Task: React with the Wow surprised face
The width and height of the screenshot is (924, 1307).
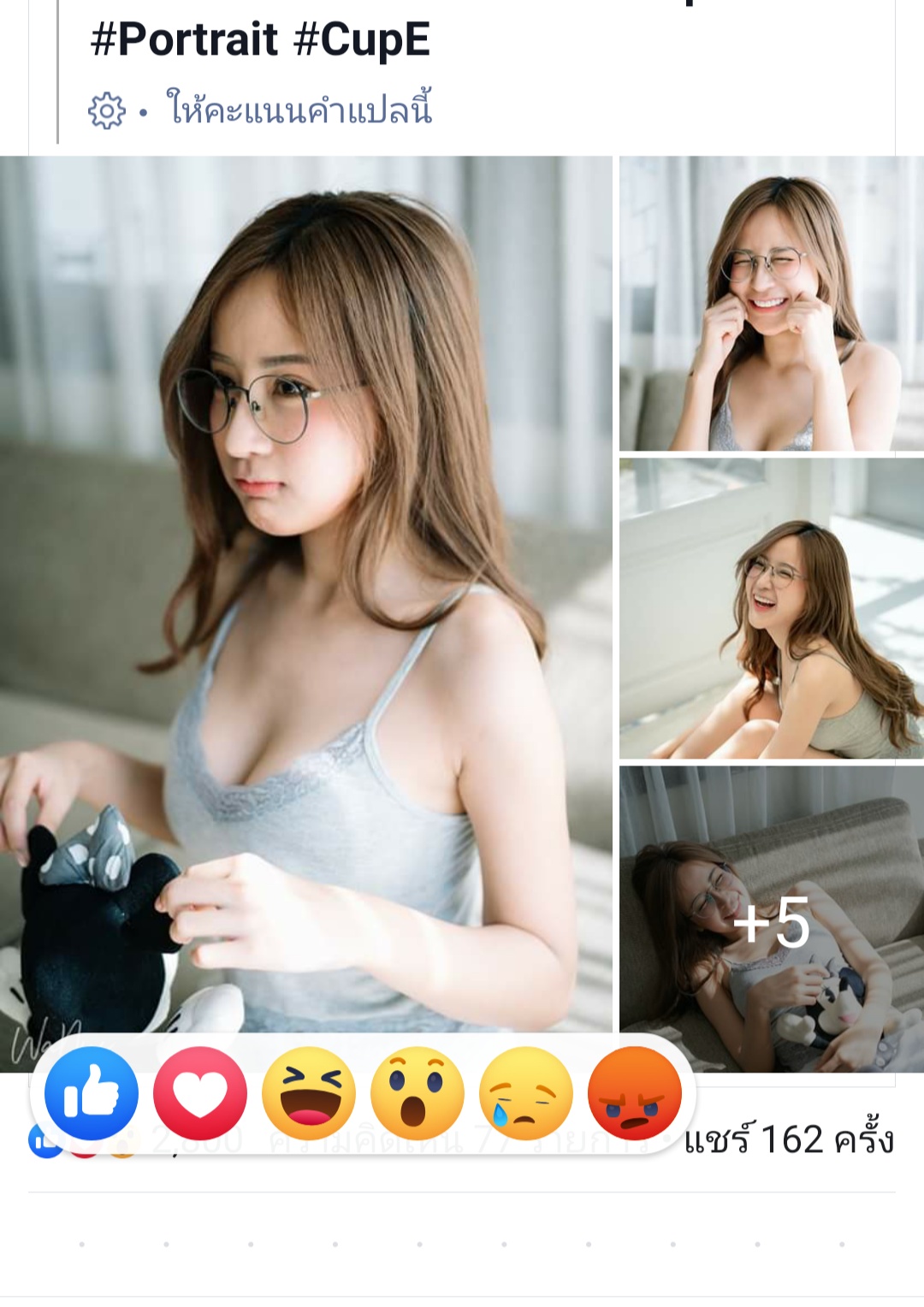Action: click(418, 1093)
